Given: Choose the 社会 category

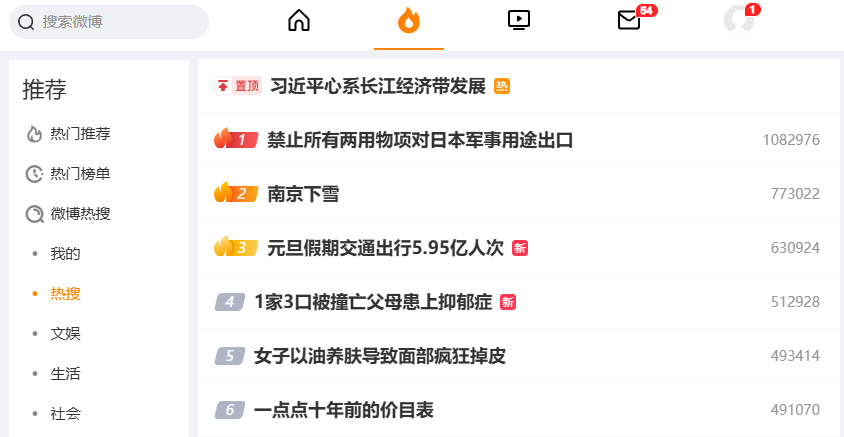Looking at the screenshot, I should (x=66, y=413).
